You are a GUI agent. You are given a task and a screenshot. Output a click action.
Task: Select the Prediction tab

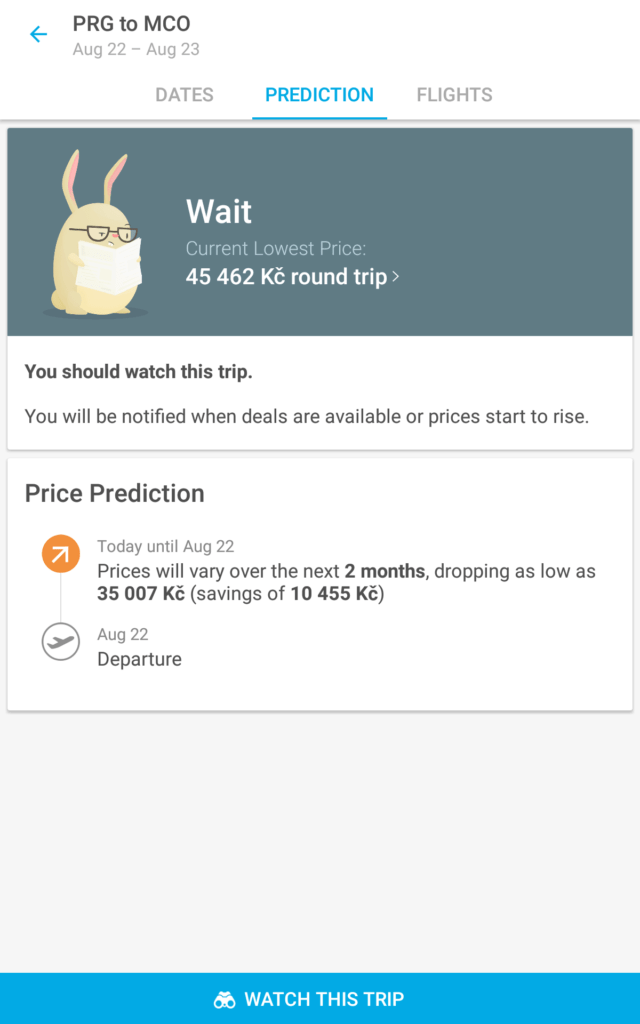pyautogui.click(x=319, y=95)
